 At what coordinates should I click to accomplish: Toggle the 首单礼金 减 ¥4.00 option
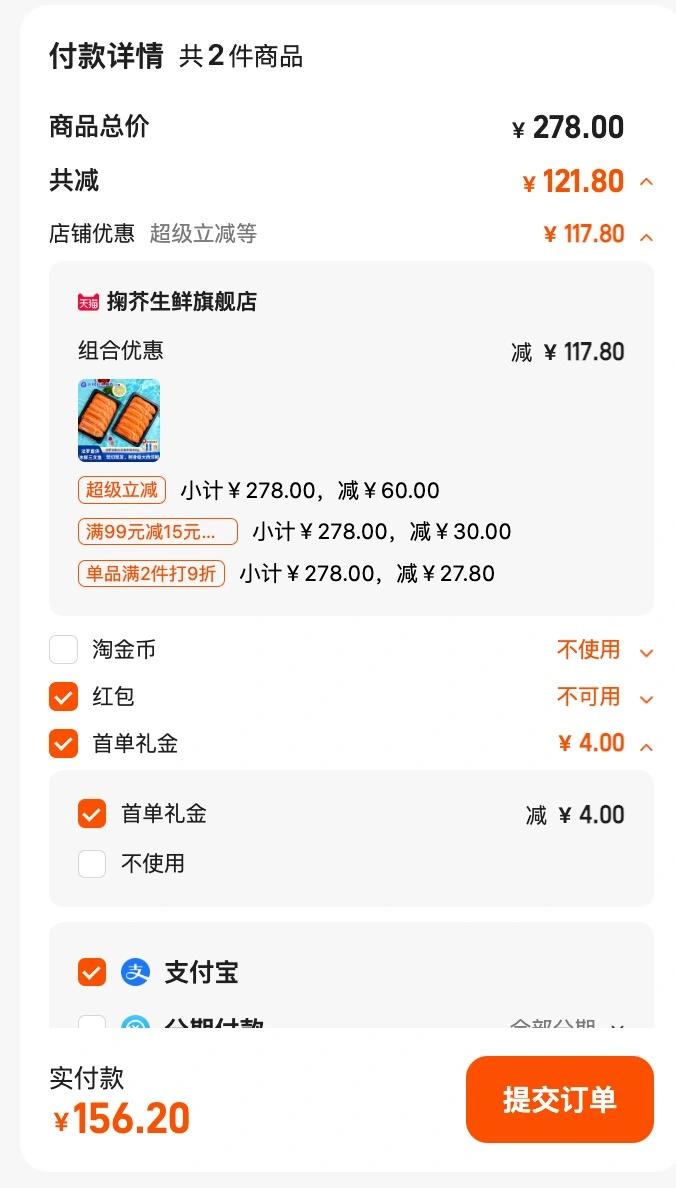[92, 814]
